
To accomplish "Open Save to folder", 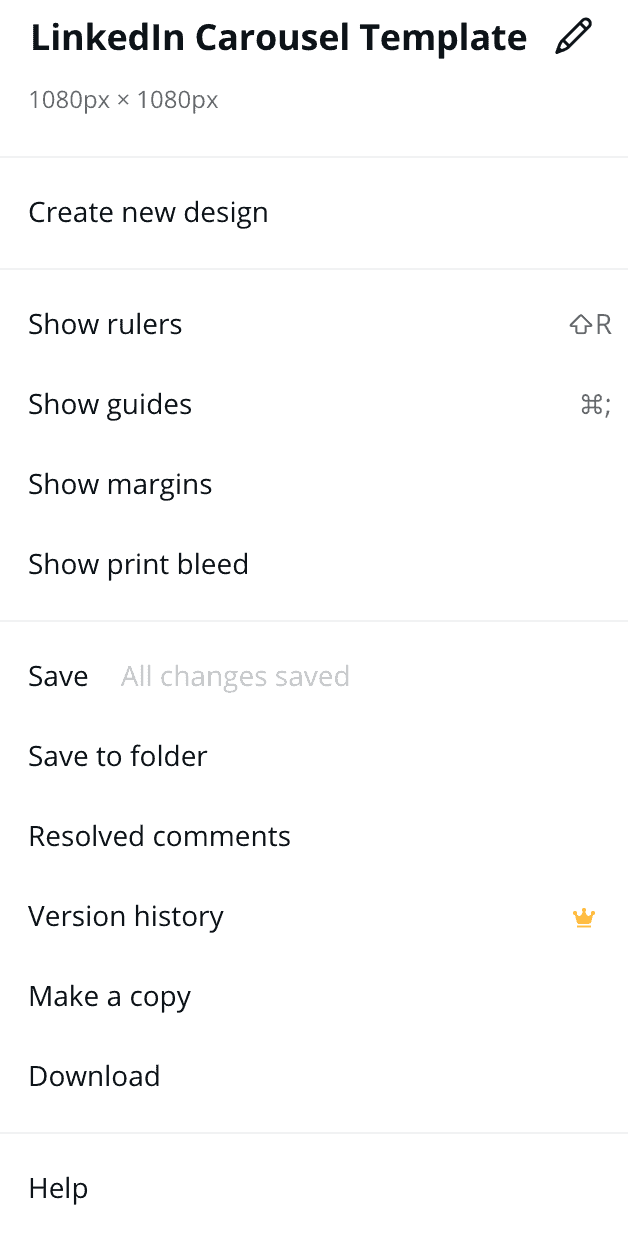I will click(x=117, y=757).
